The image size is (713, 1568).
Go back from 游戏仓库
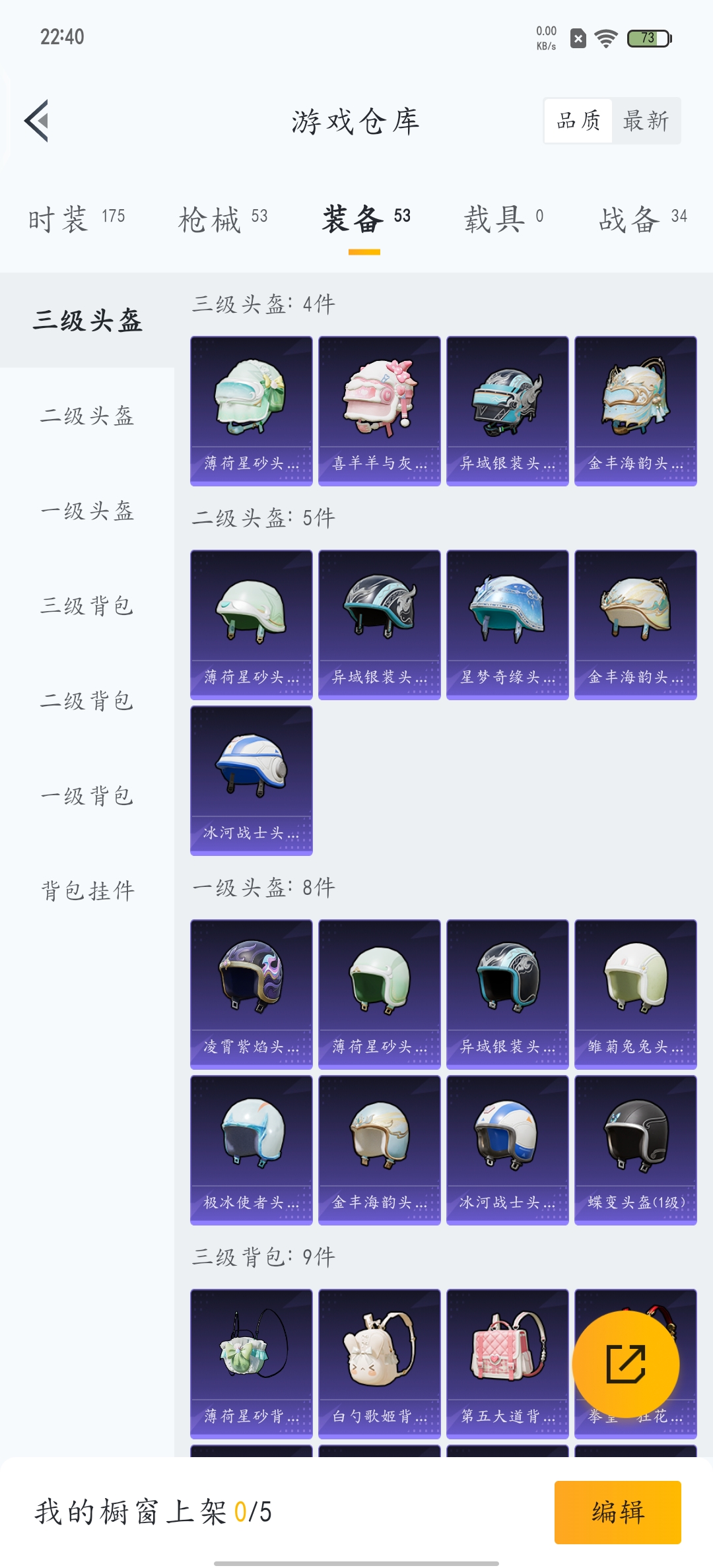pyautogui.click(x=37, y=121)
